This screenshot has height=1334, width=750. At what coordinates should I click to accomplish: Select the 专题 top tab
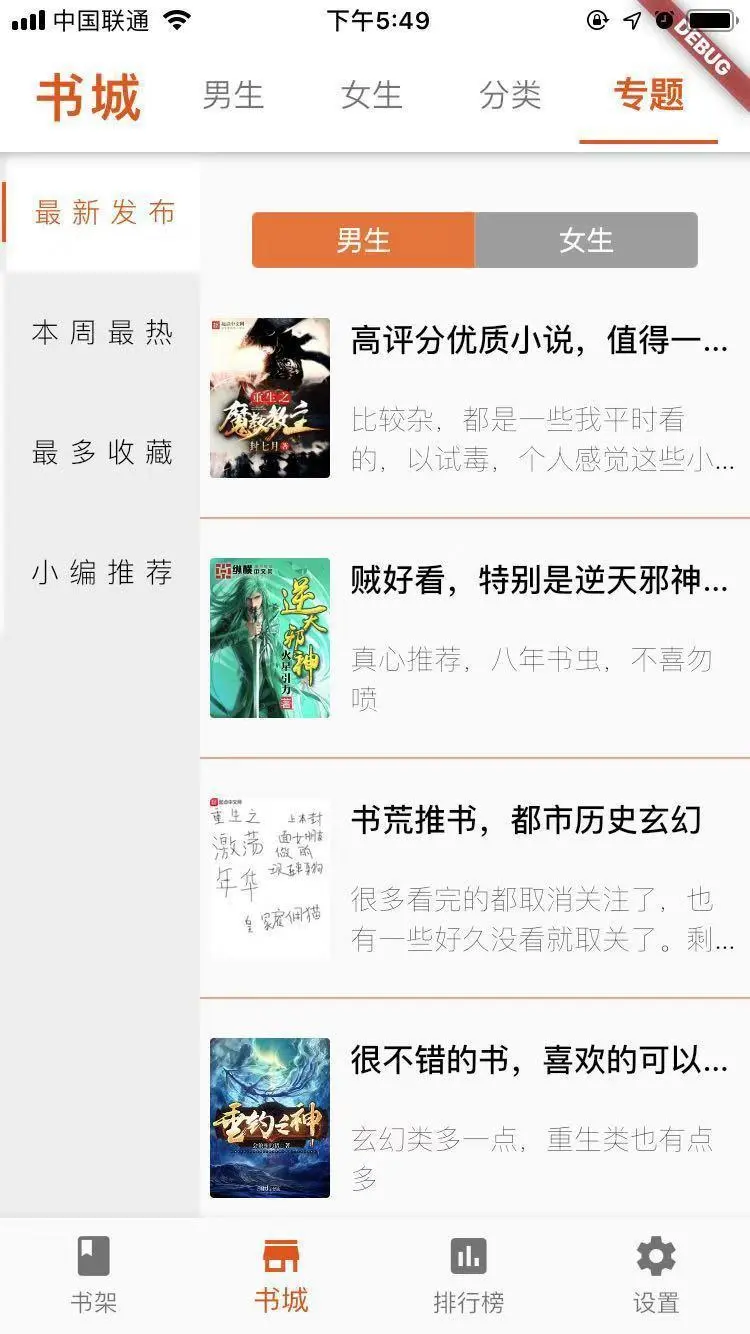coord(648,96)
